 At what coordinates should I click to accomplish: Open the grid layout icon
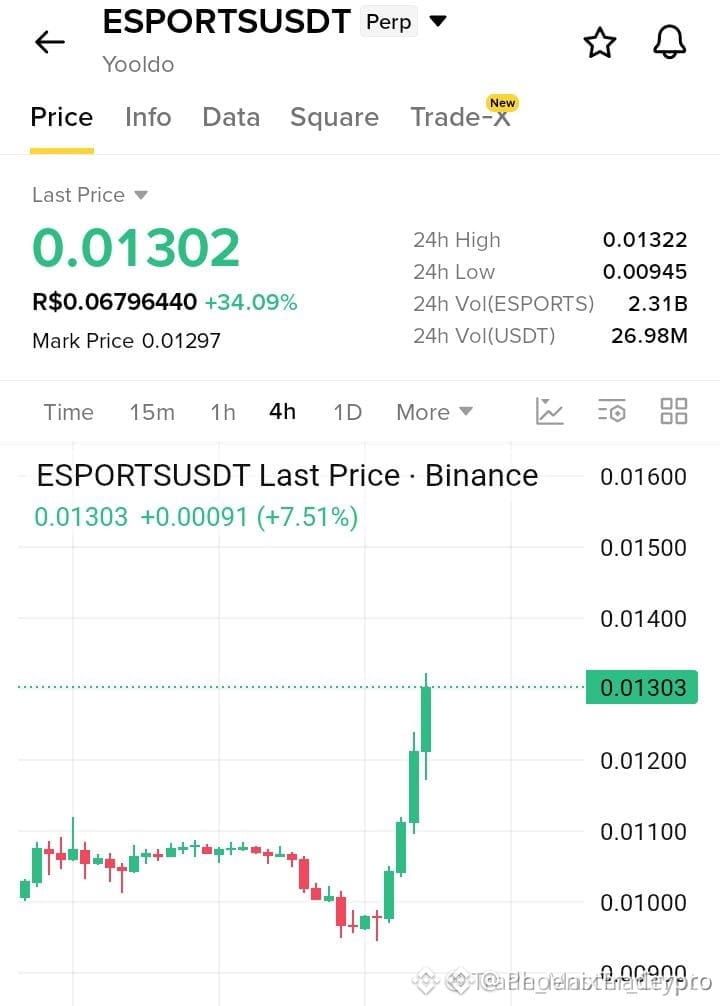tap(674, 411)
